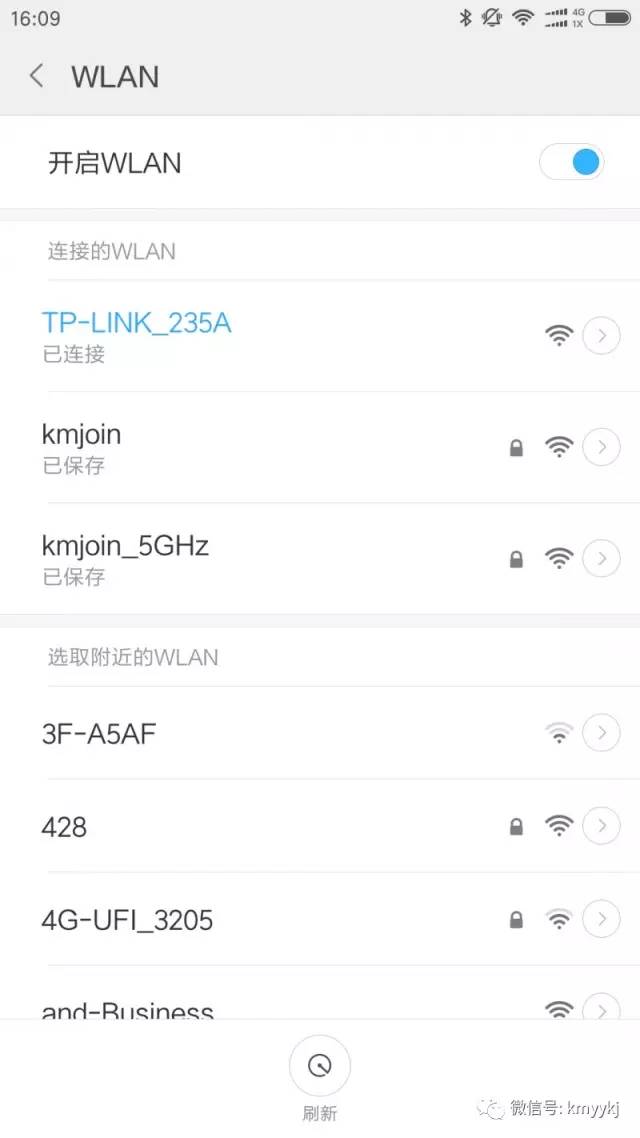Tap details arrow beside 3F-A5AF
The image size is (640, 1138).
point(601,734)
